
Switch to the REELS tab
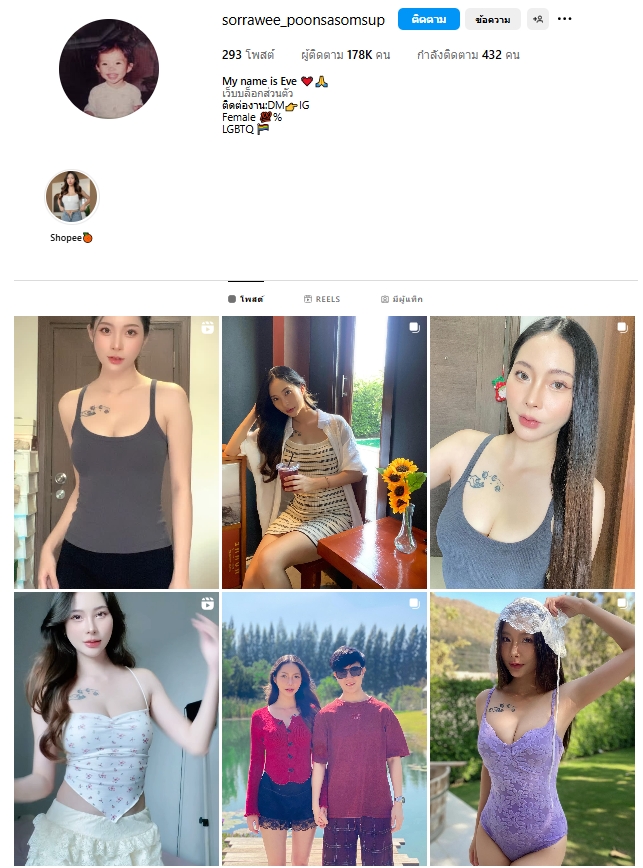322,299
